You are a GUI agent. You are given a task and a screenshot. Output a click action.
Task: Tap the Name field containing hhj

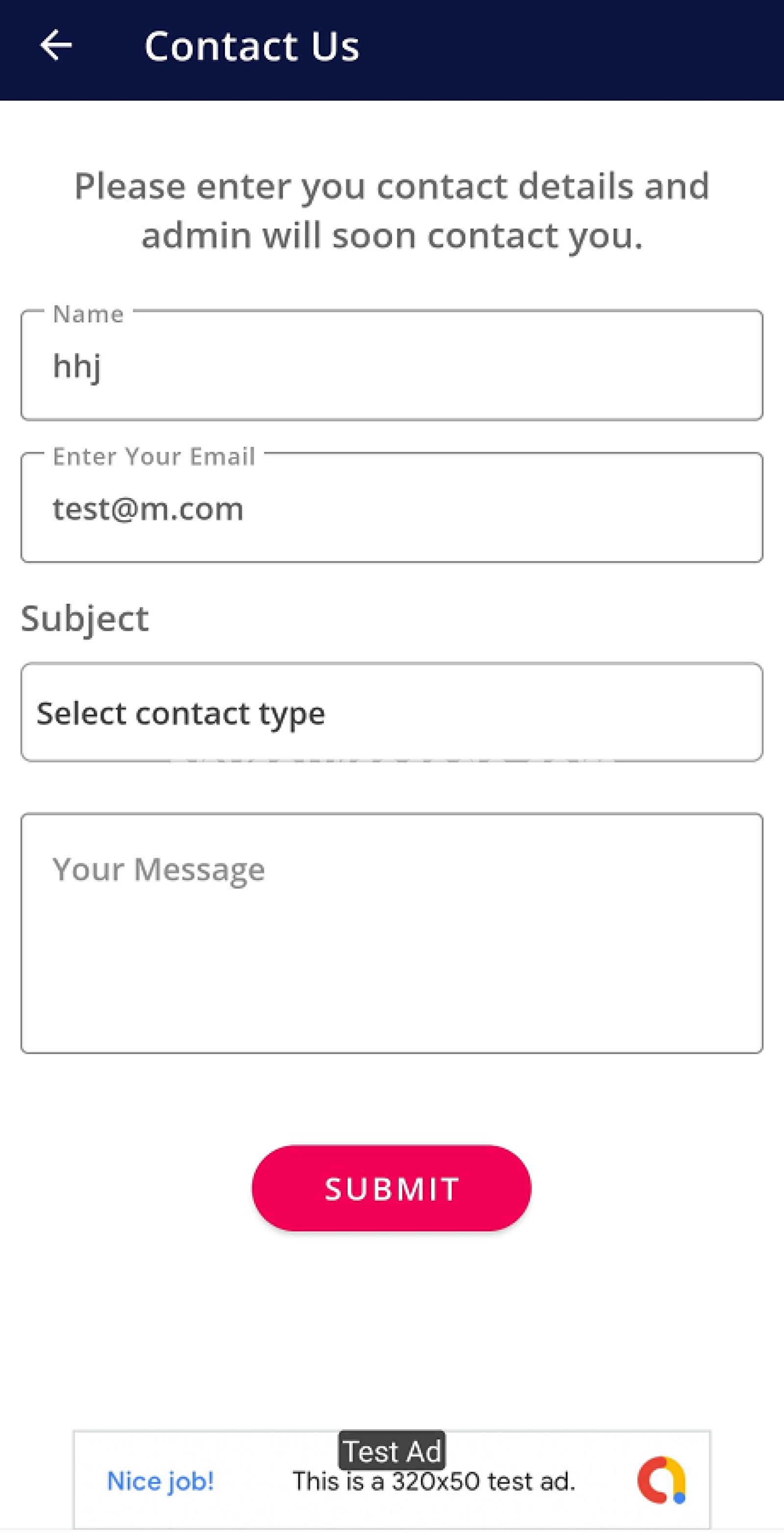tap(392, 365)
